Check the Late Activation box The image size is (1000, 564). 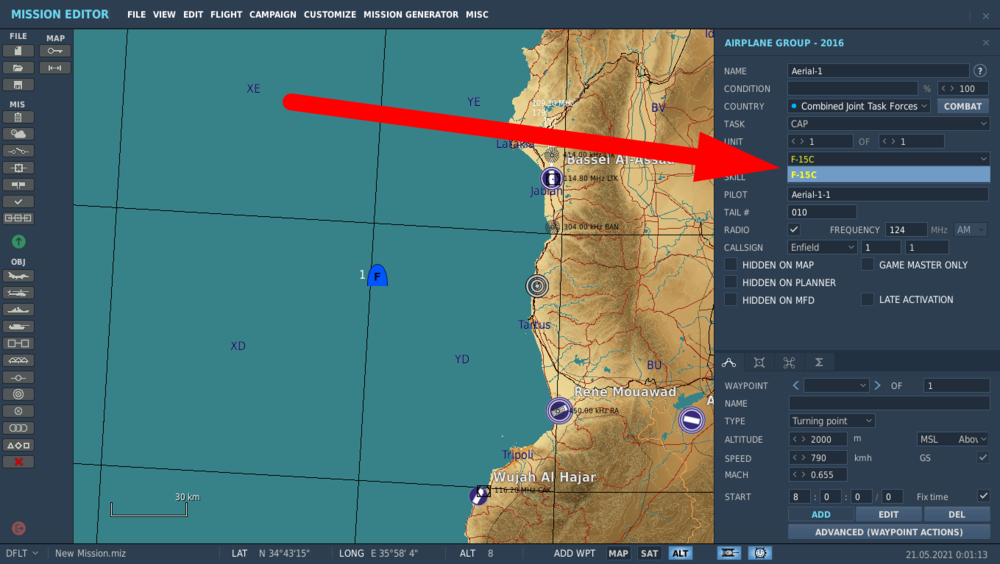[x=868, y=300]
